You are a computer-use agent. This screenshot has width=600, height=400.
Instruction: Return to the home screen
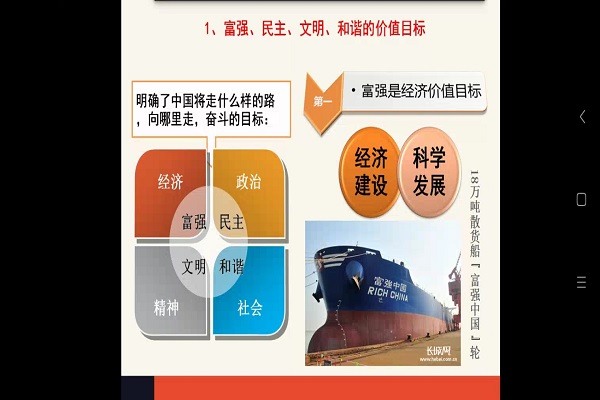582,200
